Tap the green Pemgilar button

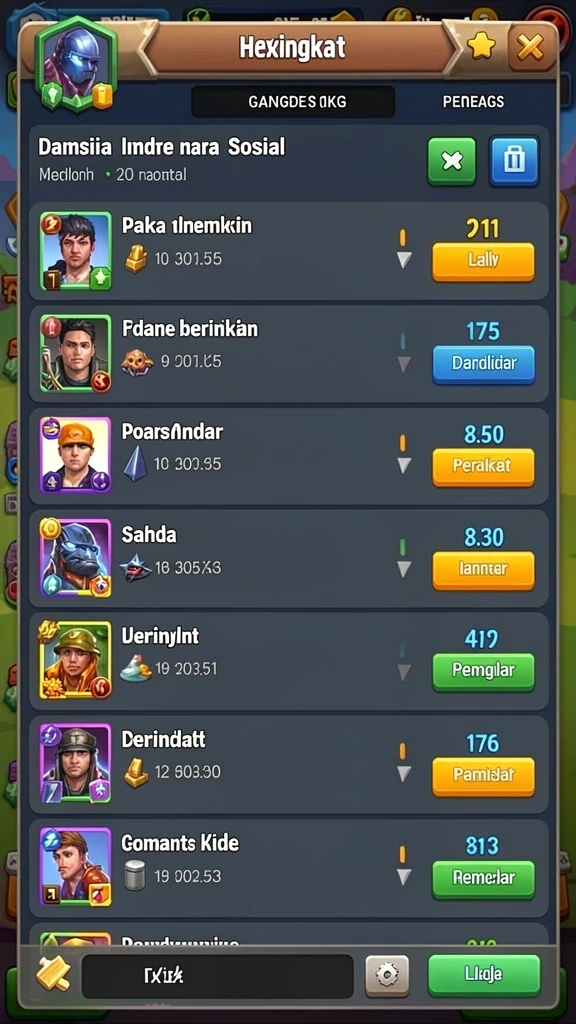483,672
